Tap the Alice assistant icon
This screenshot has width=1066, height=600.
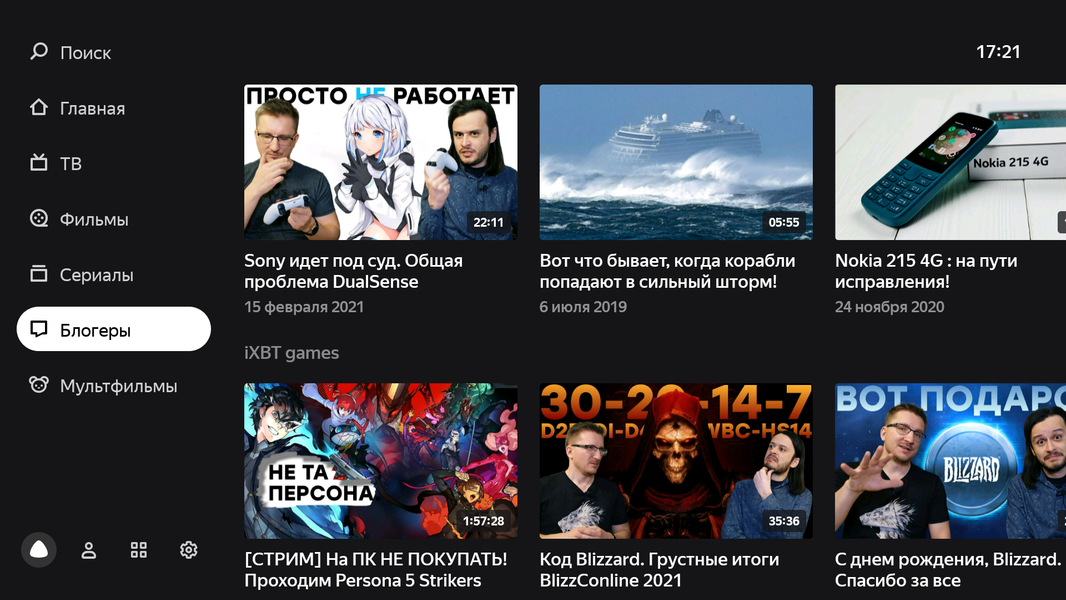pyautogui.click(x=39, y=550)
